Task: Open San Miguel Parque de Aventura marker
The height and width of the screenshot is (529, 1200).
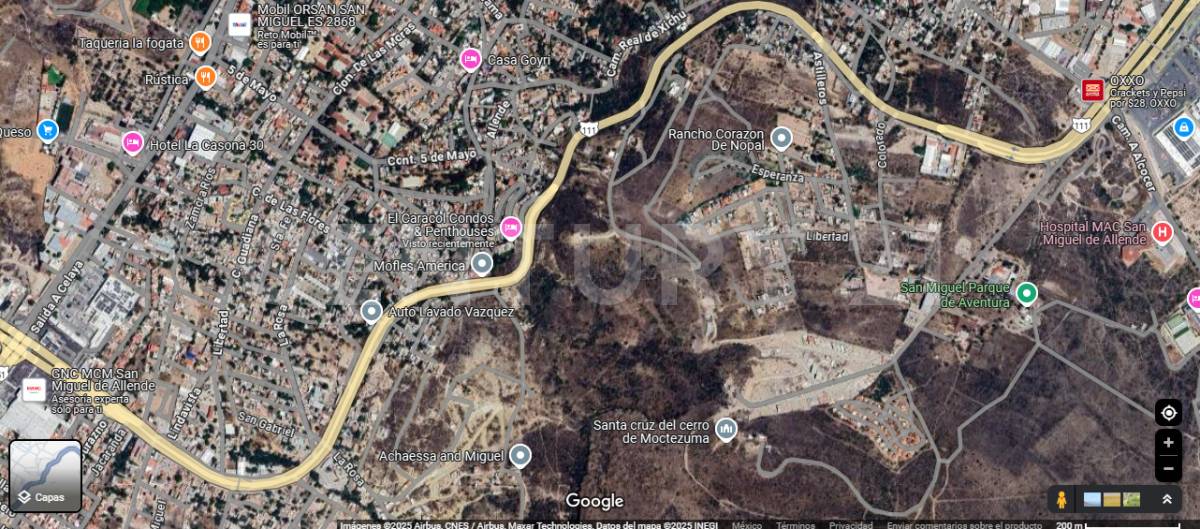Action: pos(1026,294)
